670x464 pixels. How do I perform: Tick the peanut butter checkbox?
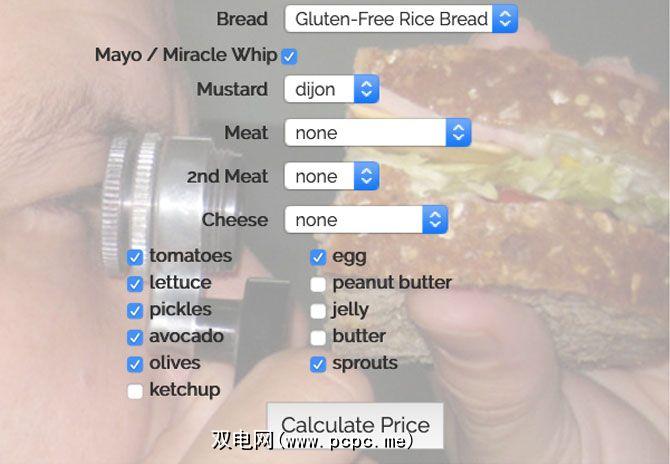click(318, 285)
